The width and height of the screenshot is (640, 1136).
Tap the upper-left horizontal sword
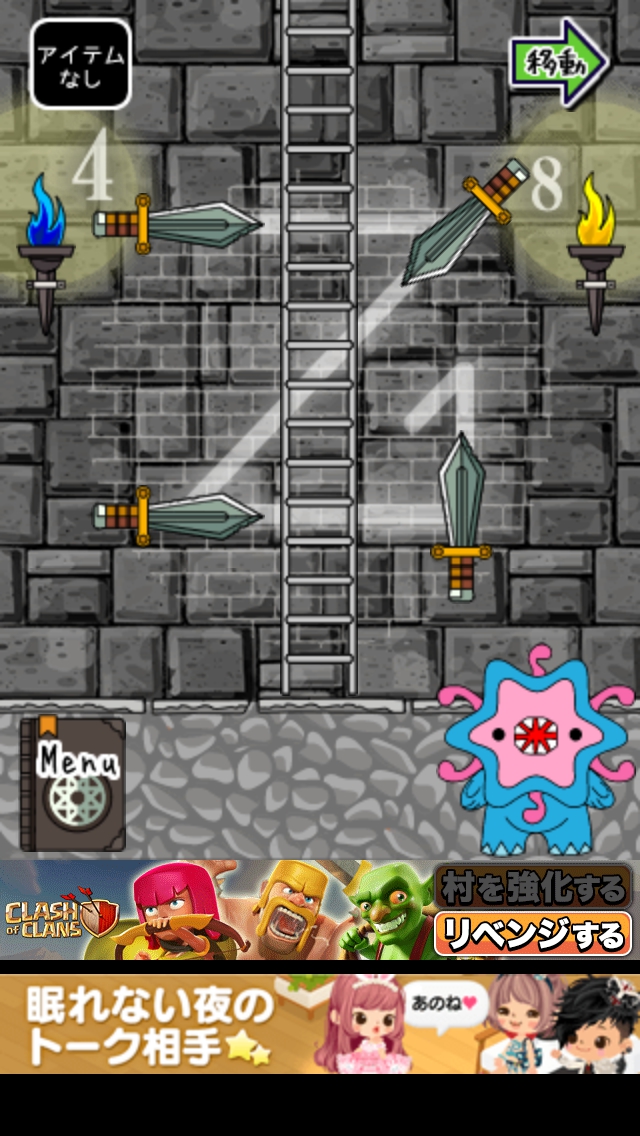[176, 224]
